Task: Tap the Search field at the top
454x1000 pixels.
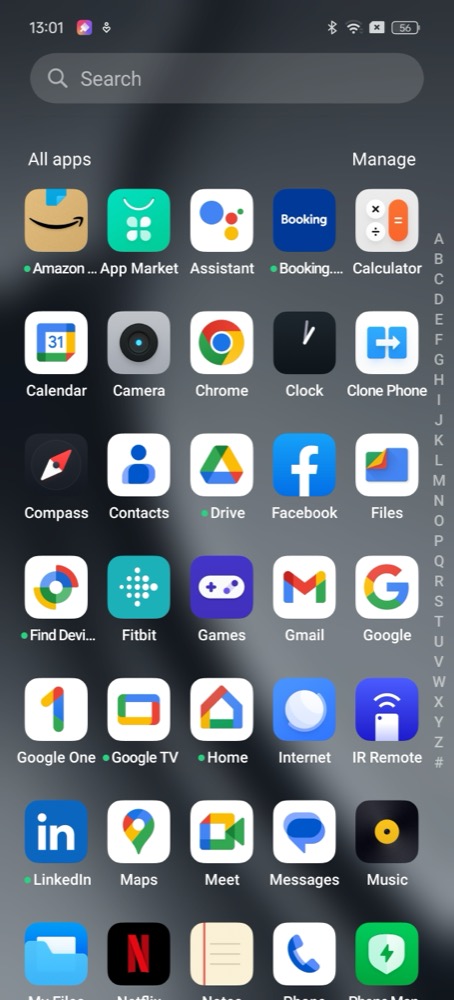Action: pos(226,78)
